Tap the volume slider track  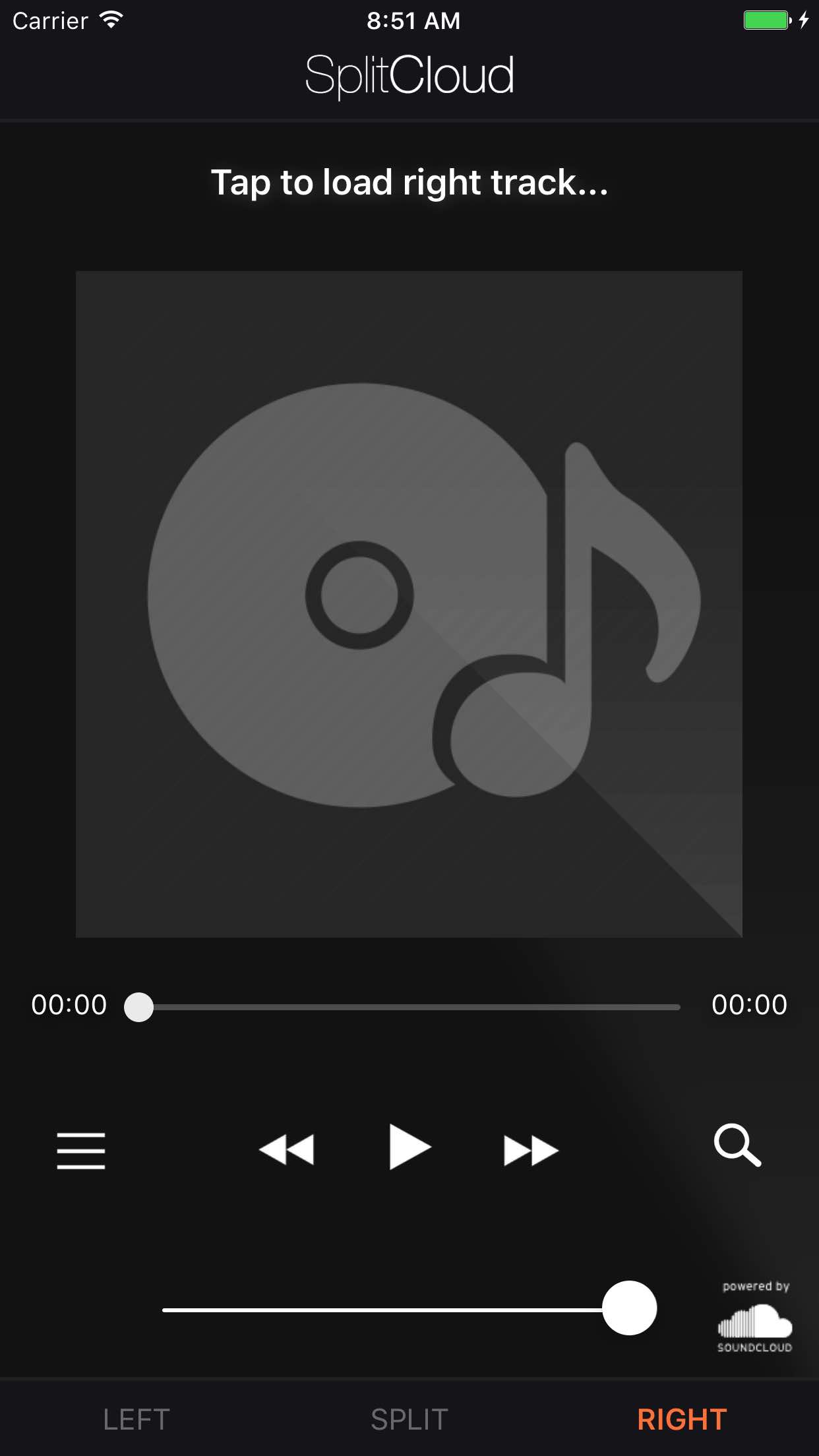(382, 1310)
